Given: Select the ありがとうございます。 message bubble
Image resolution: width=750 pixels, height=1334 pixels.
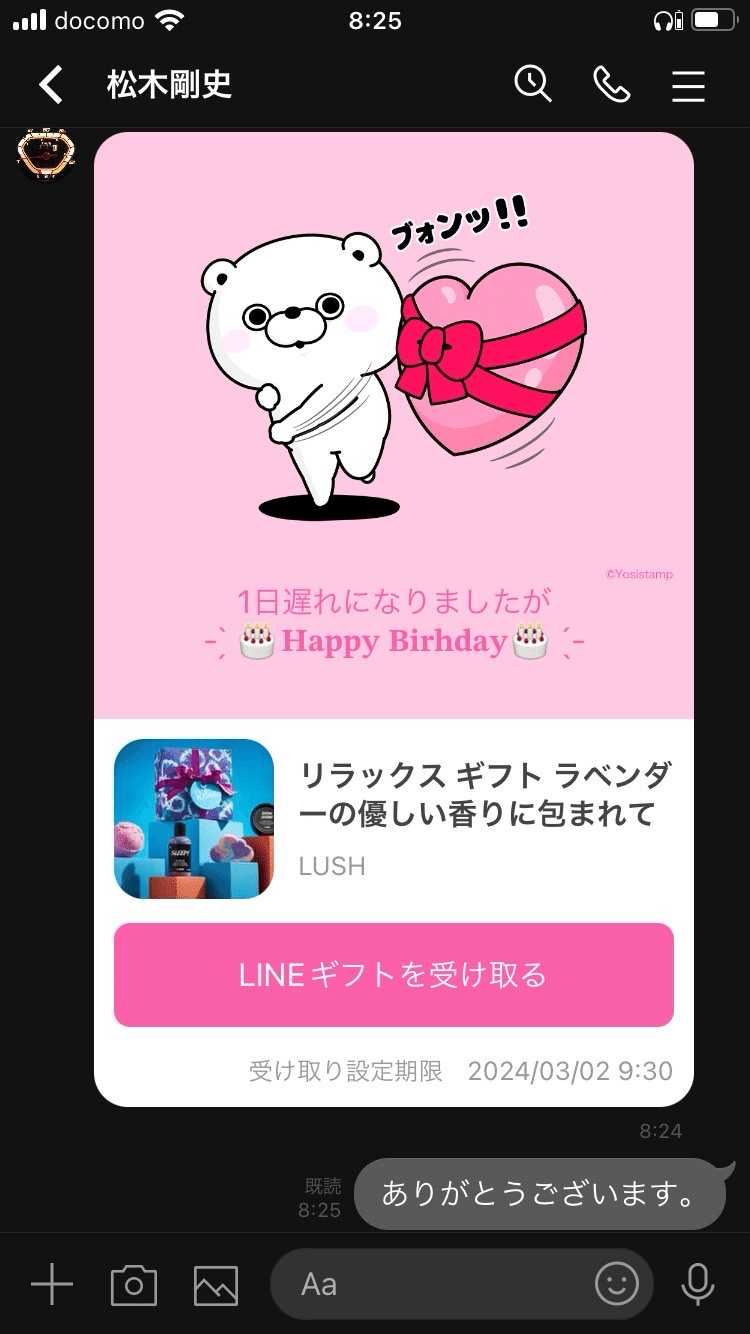Looking at the screenshot, I should click(x=540, y=1193).
